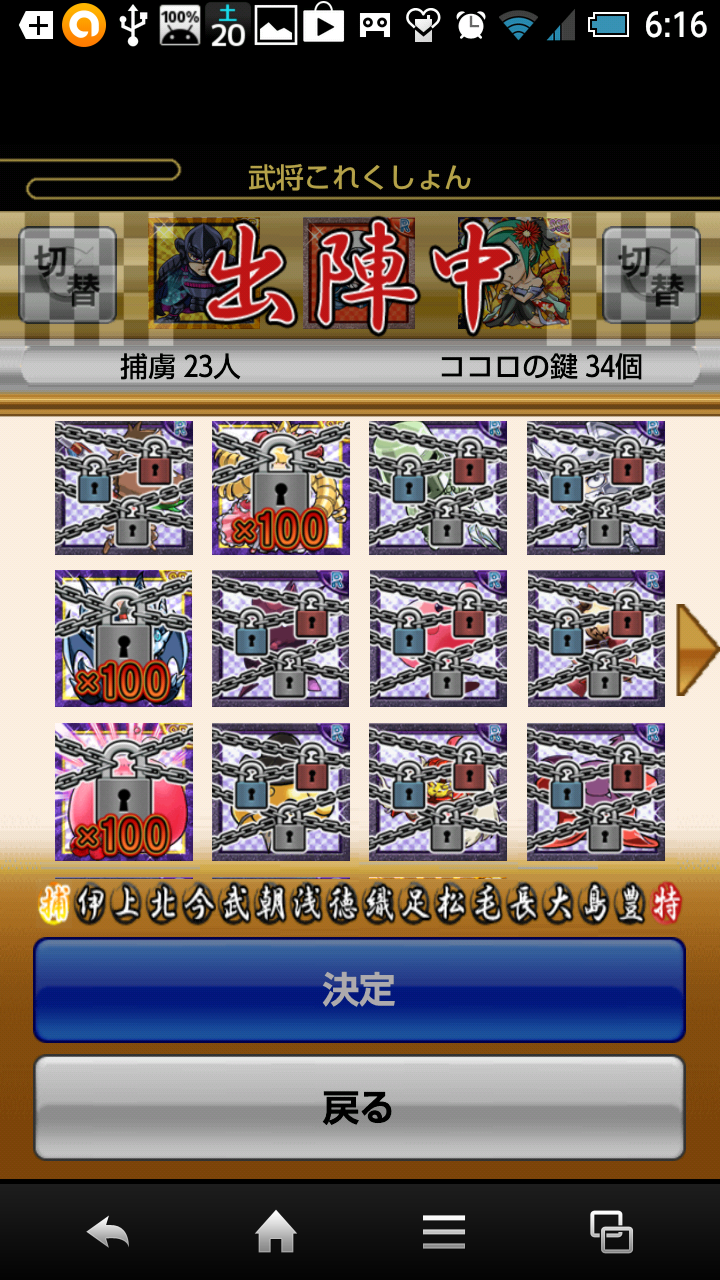The height and width of the screenshot is (1280, 720).
Task: Tap the 切替 button beside the red-flower character
Action: (651, 275)
